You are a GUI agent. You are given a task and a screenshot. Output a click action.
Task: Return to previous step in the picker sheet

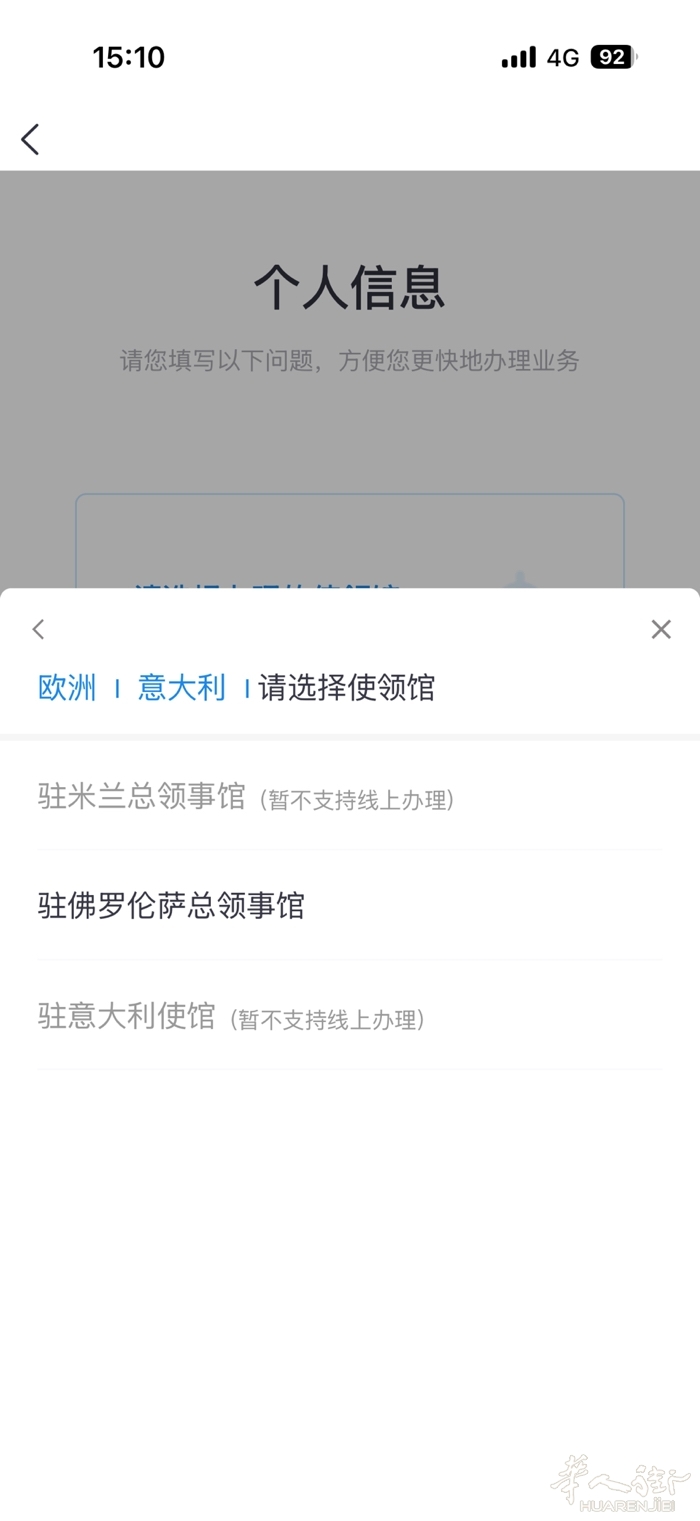39,629
